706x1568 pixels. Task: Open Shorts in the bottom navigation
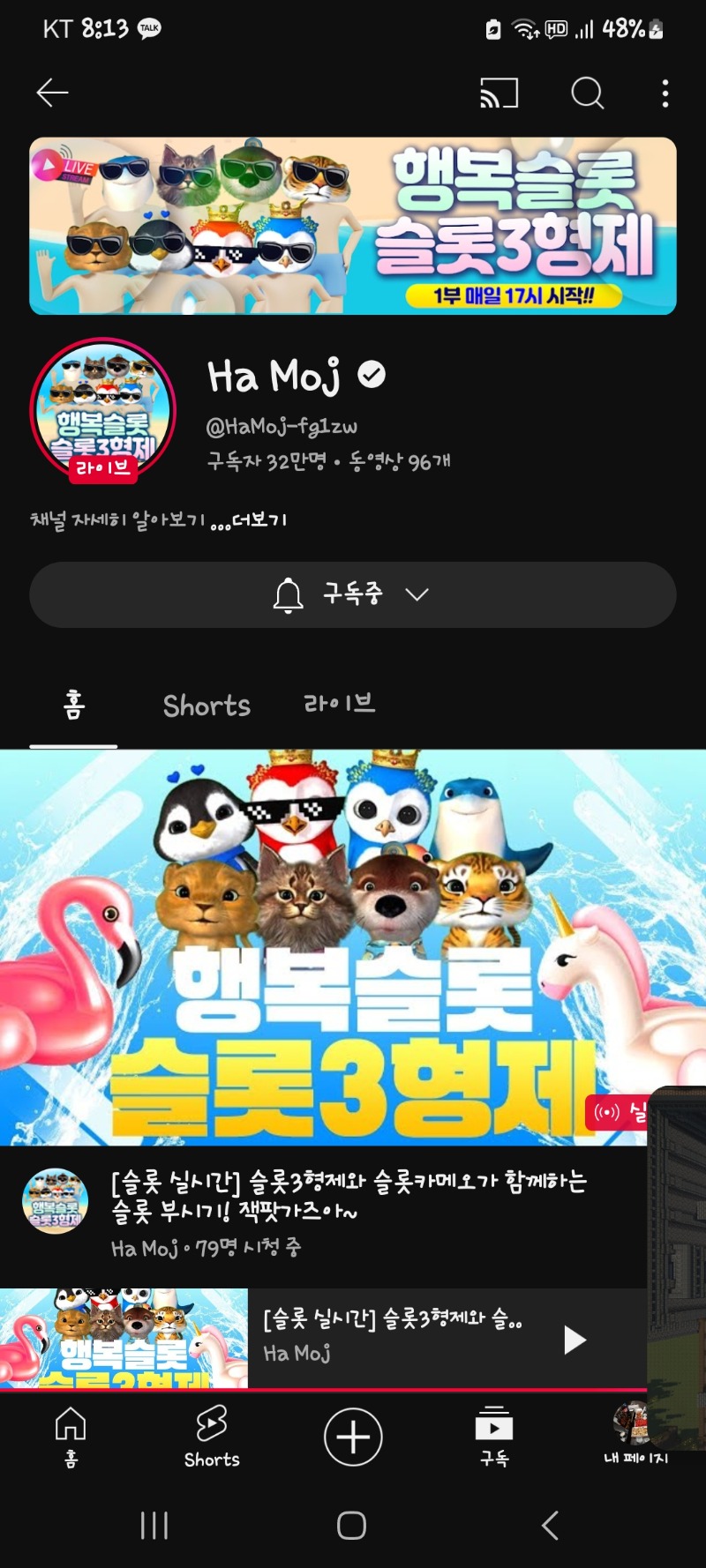(x=212, y=1436)
